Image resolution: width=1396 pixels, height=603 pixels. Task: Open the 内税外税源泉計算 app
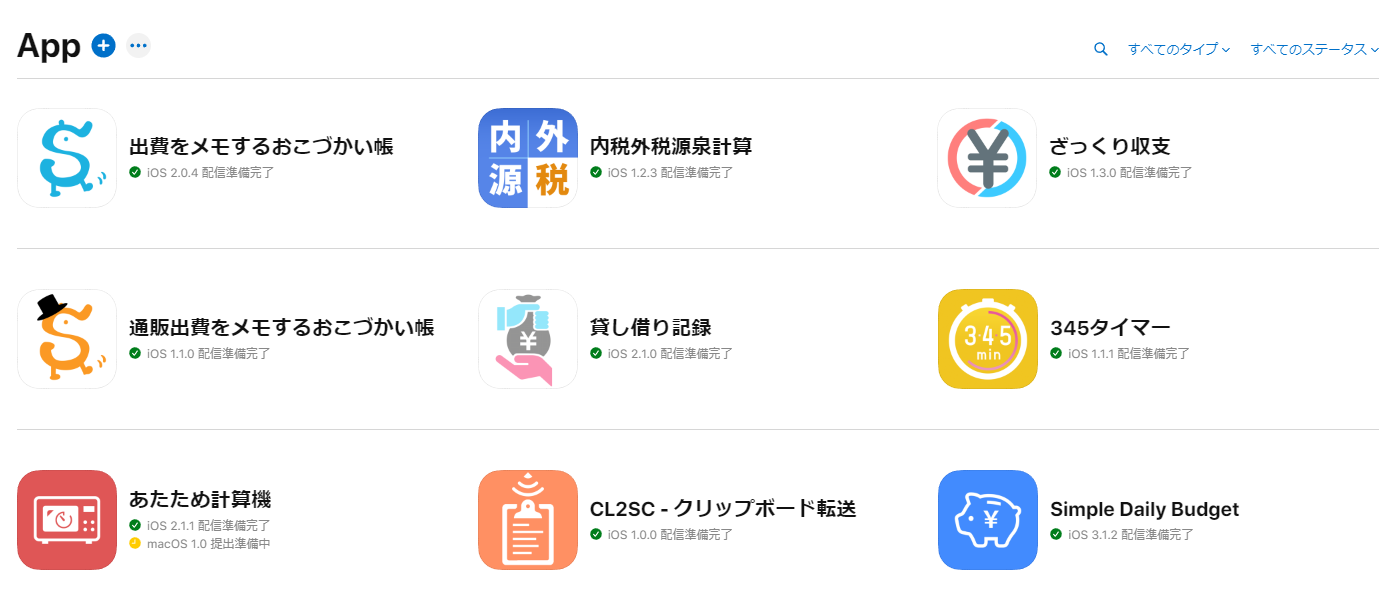670,146
